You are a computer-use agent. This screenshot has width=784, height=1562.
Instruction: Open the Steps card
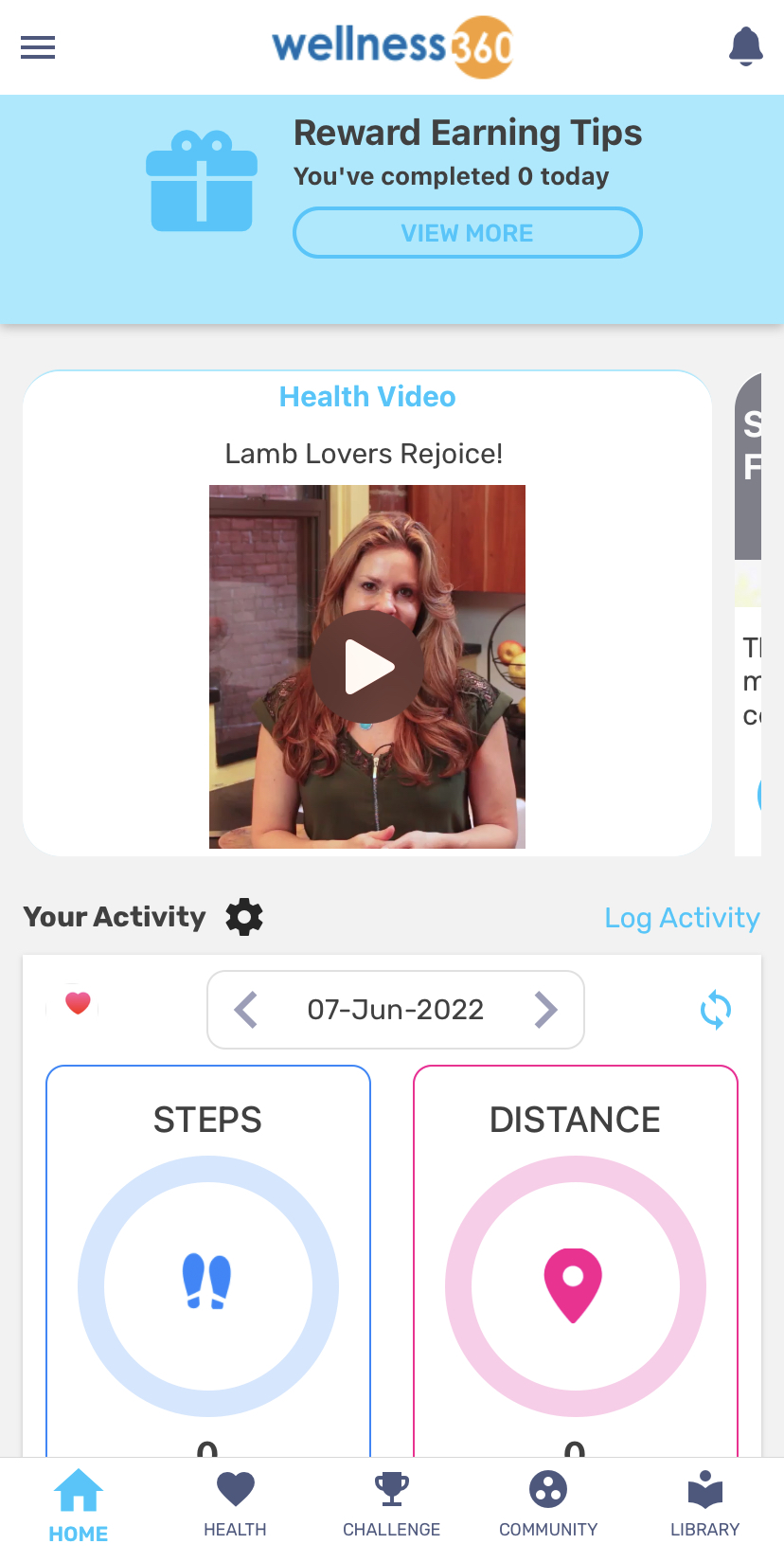pyautogui.click(x=208, y=1261)
